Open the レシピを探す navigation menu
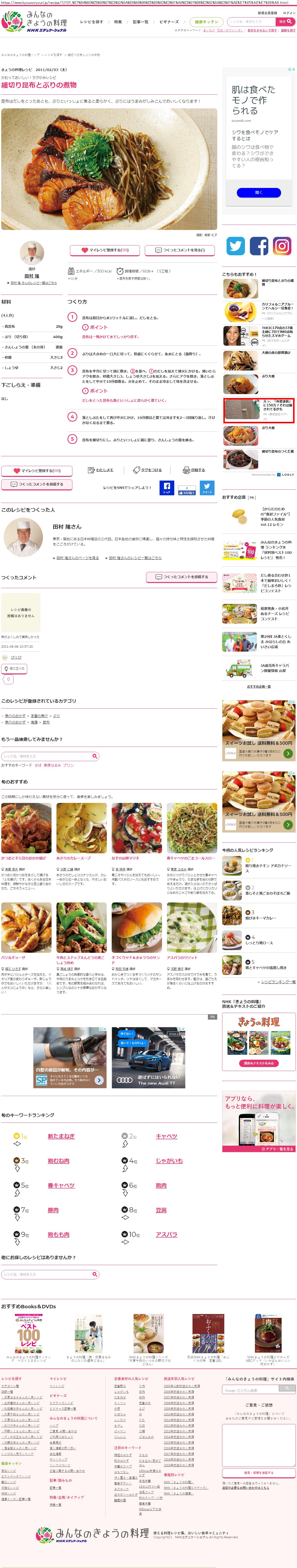This screenshot has height=1568, width=297. tap(91, 22)
